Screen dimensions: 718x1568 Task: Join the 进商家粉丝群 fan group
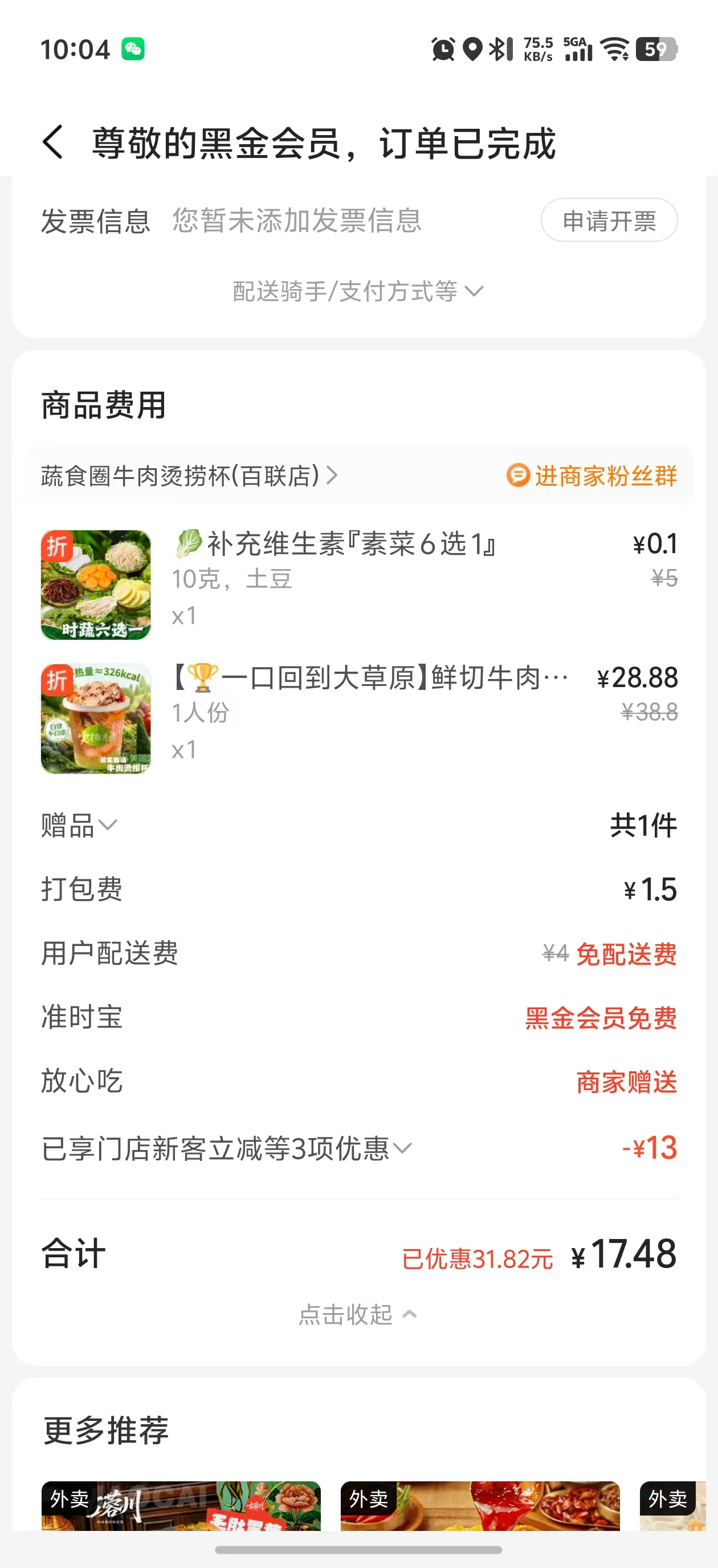pyautogui.click(x=591, y=476)
